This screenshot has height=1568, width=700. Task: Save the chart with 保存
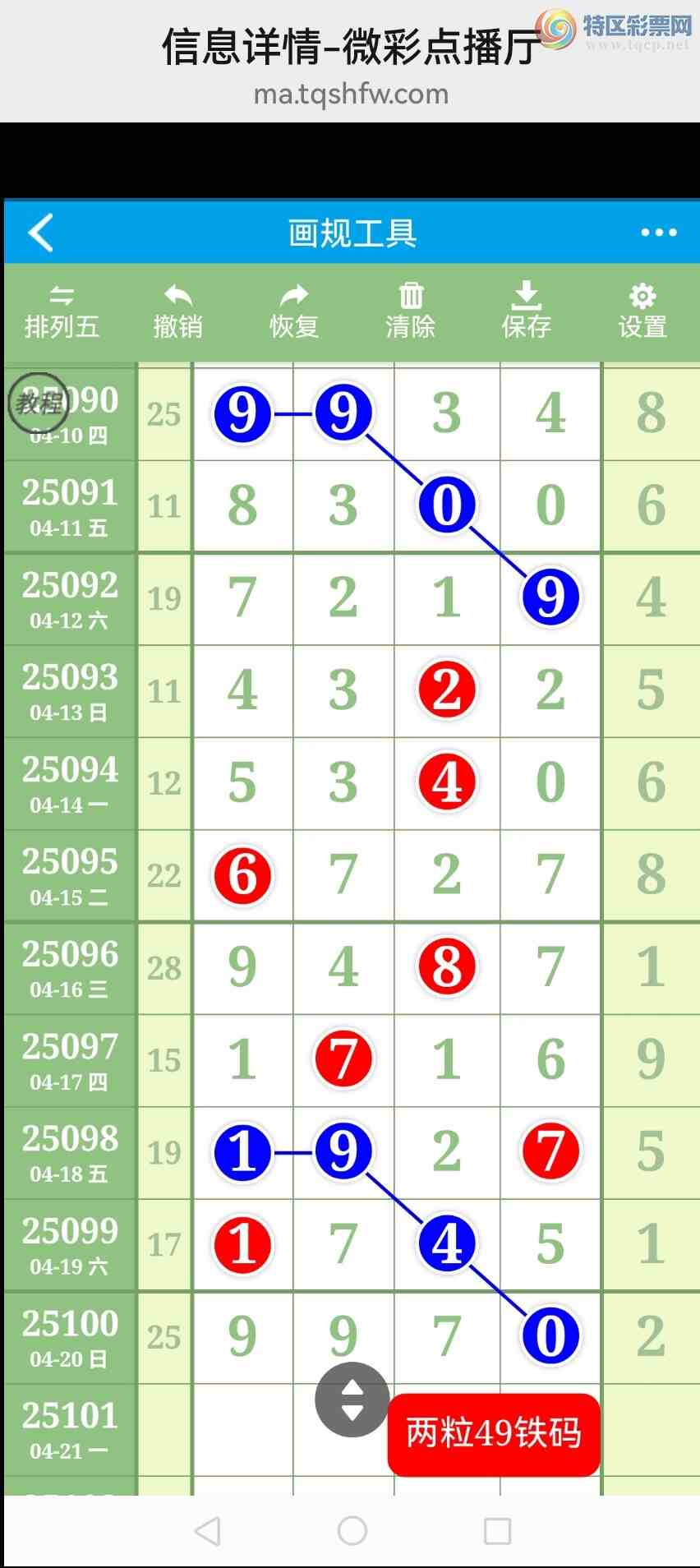[527, 312]
